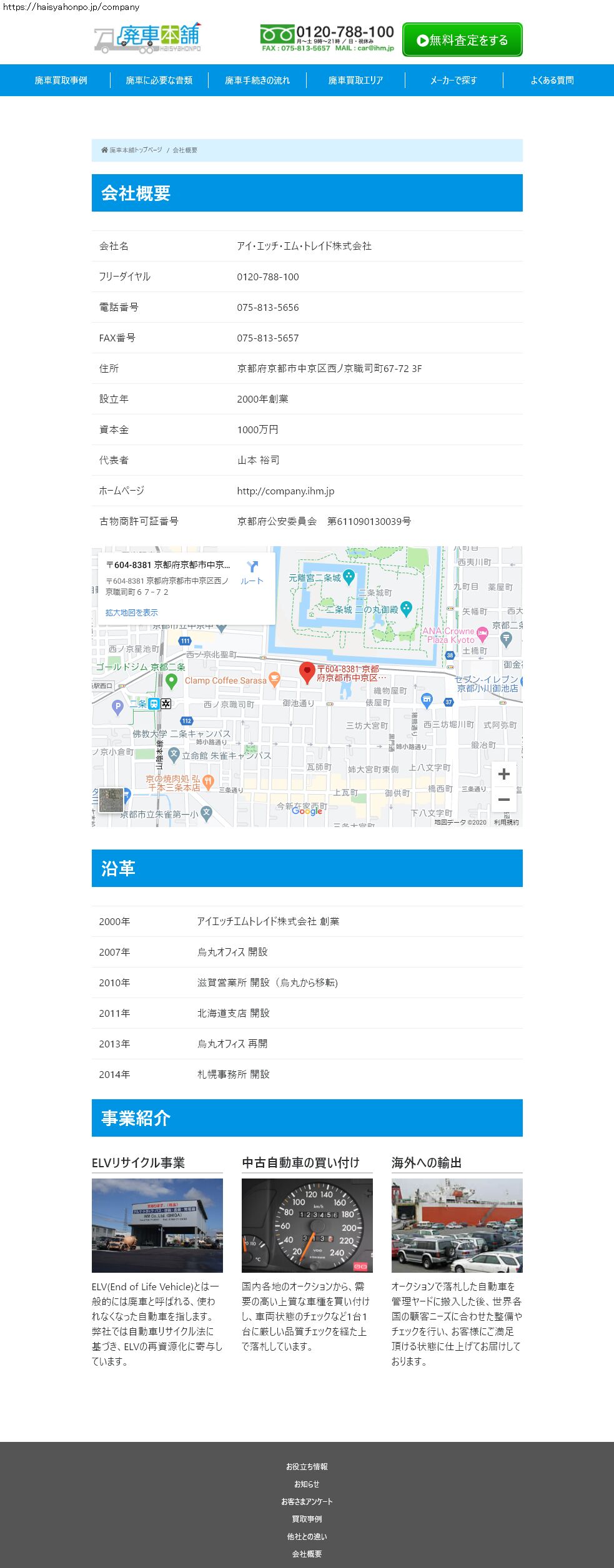This screenshot has width=614, height=1568.
Task: Open 廃車に必要な書類 menu item
Action: (x=159, y=80)
